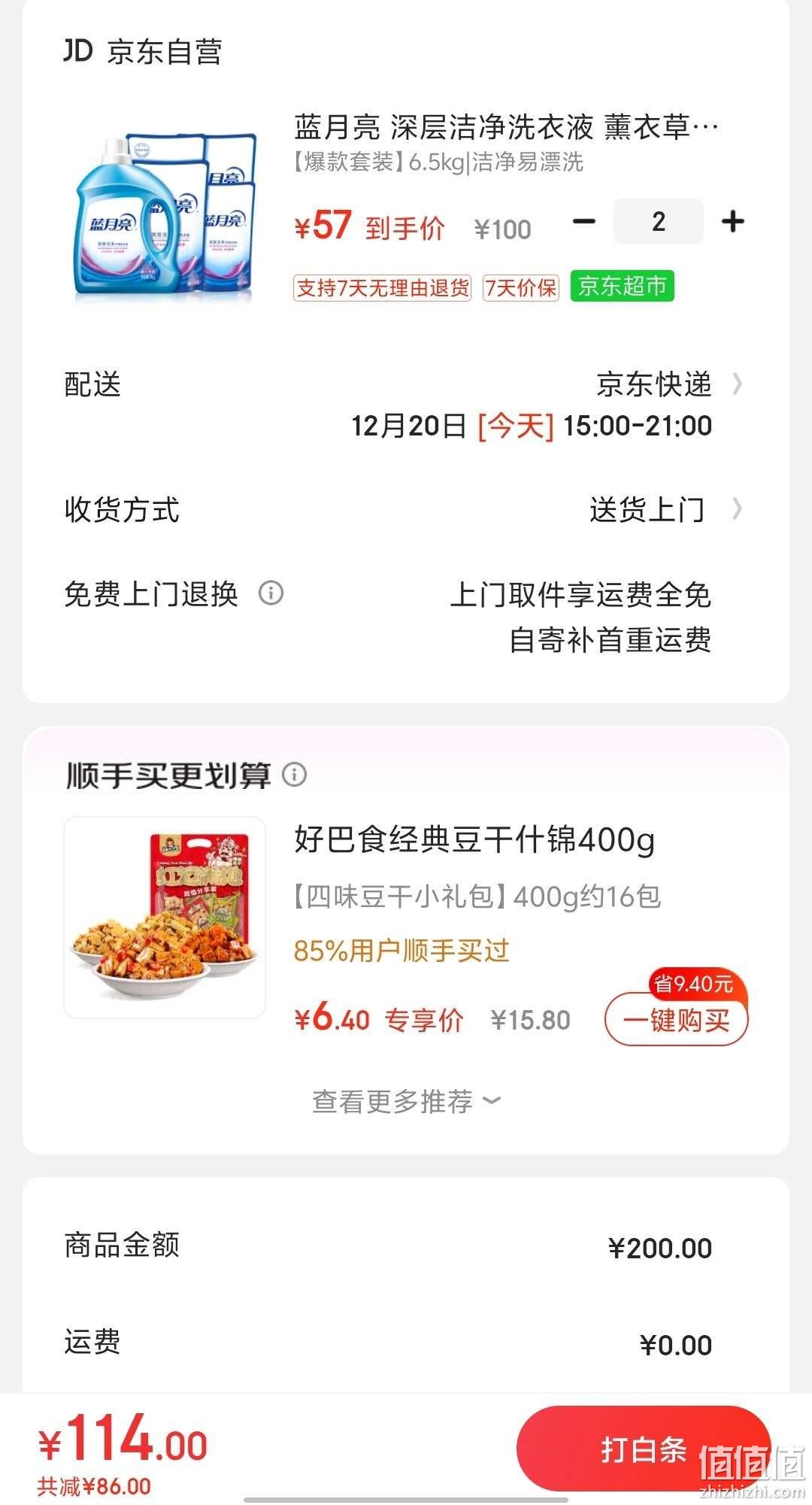Show info about 顺手买更划算
The image size is (812, 1505).
click(x=295, y=774)
